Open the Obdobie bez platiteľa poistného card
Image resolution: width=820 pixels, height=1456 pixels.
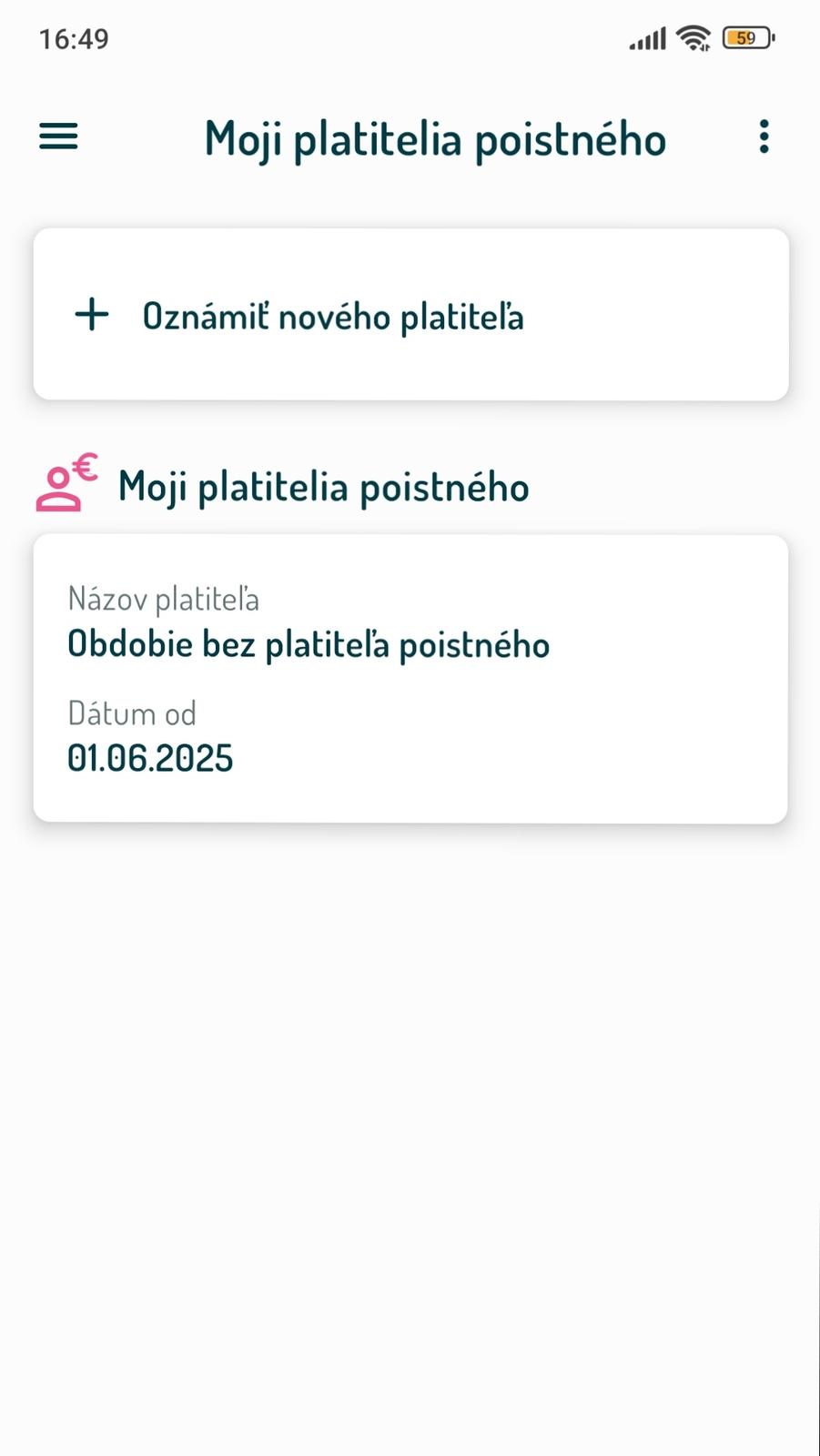pyautogui.click(x=410, y=679)
